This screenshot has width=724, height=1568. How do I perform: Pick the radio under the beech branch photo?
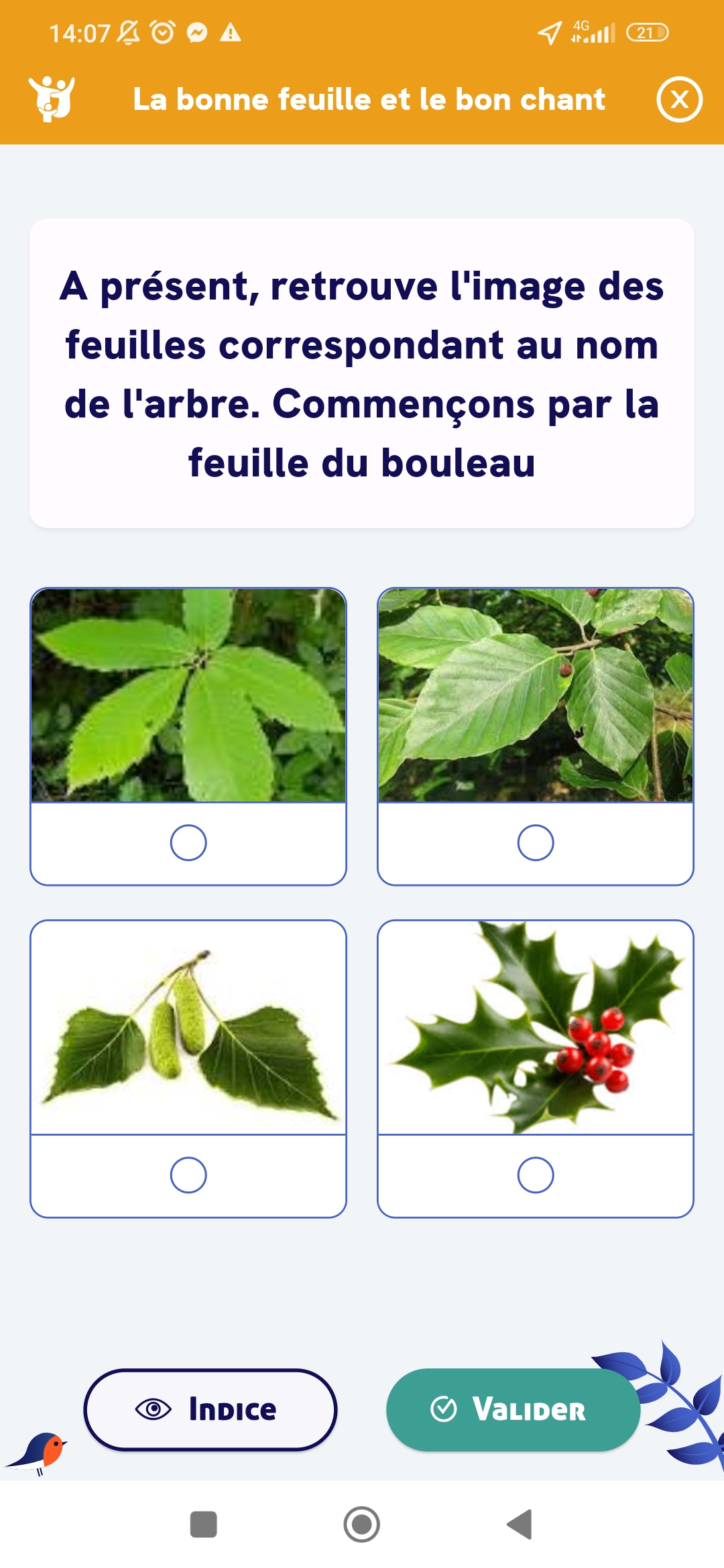coord(535,842)
